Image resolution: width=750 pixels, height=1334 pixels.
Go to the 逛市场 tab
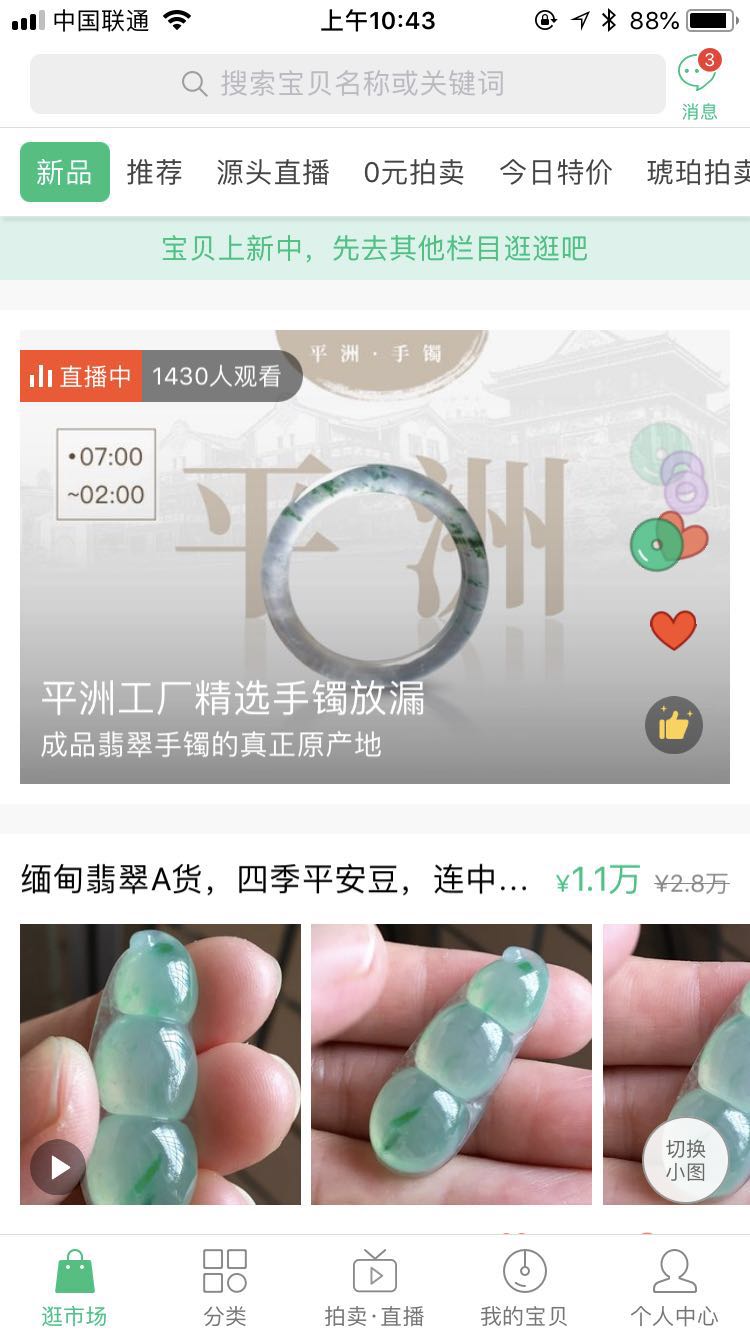(x=75, y=1288)
